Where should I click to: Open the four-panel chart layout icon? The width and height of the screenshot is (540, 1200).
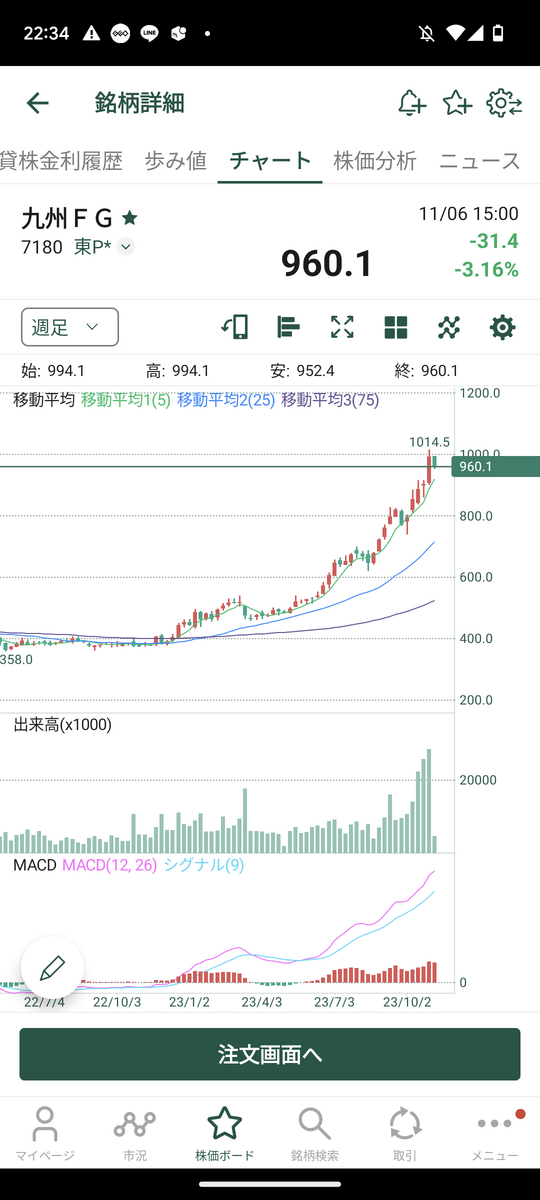click(396, 327)
